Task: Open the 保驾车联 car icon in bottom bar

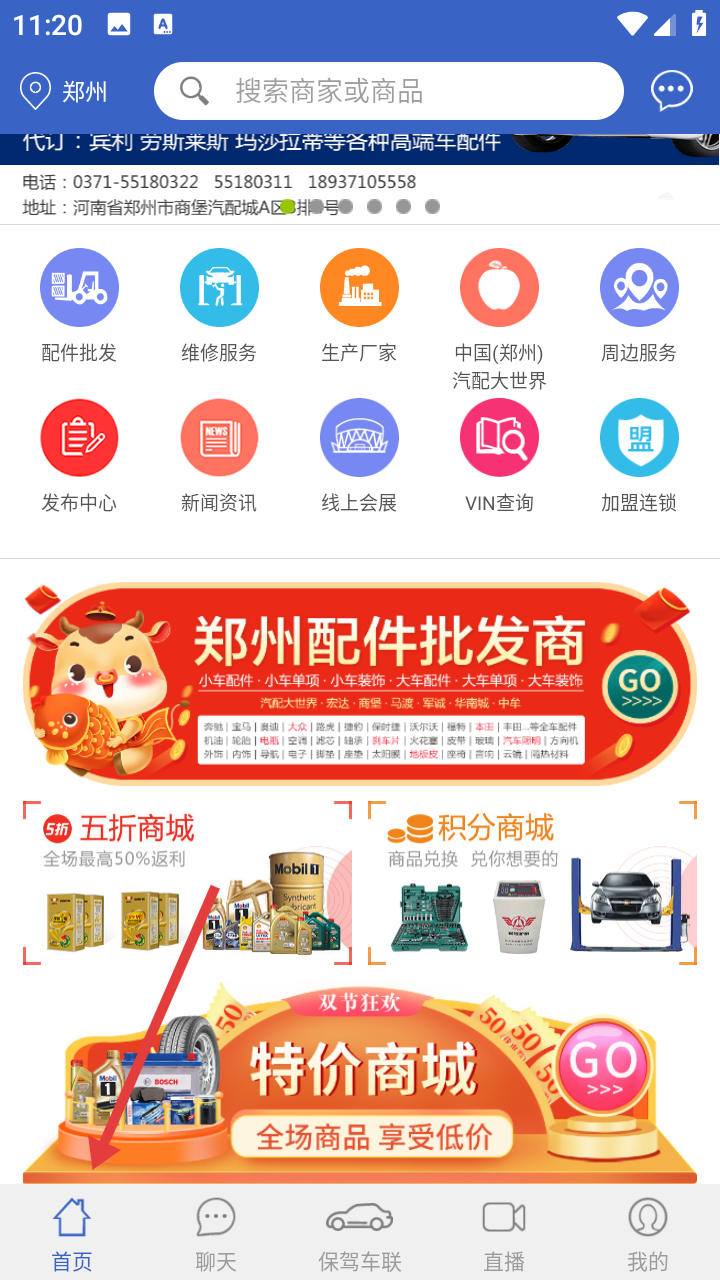Action: [x=359, y=1232]
